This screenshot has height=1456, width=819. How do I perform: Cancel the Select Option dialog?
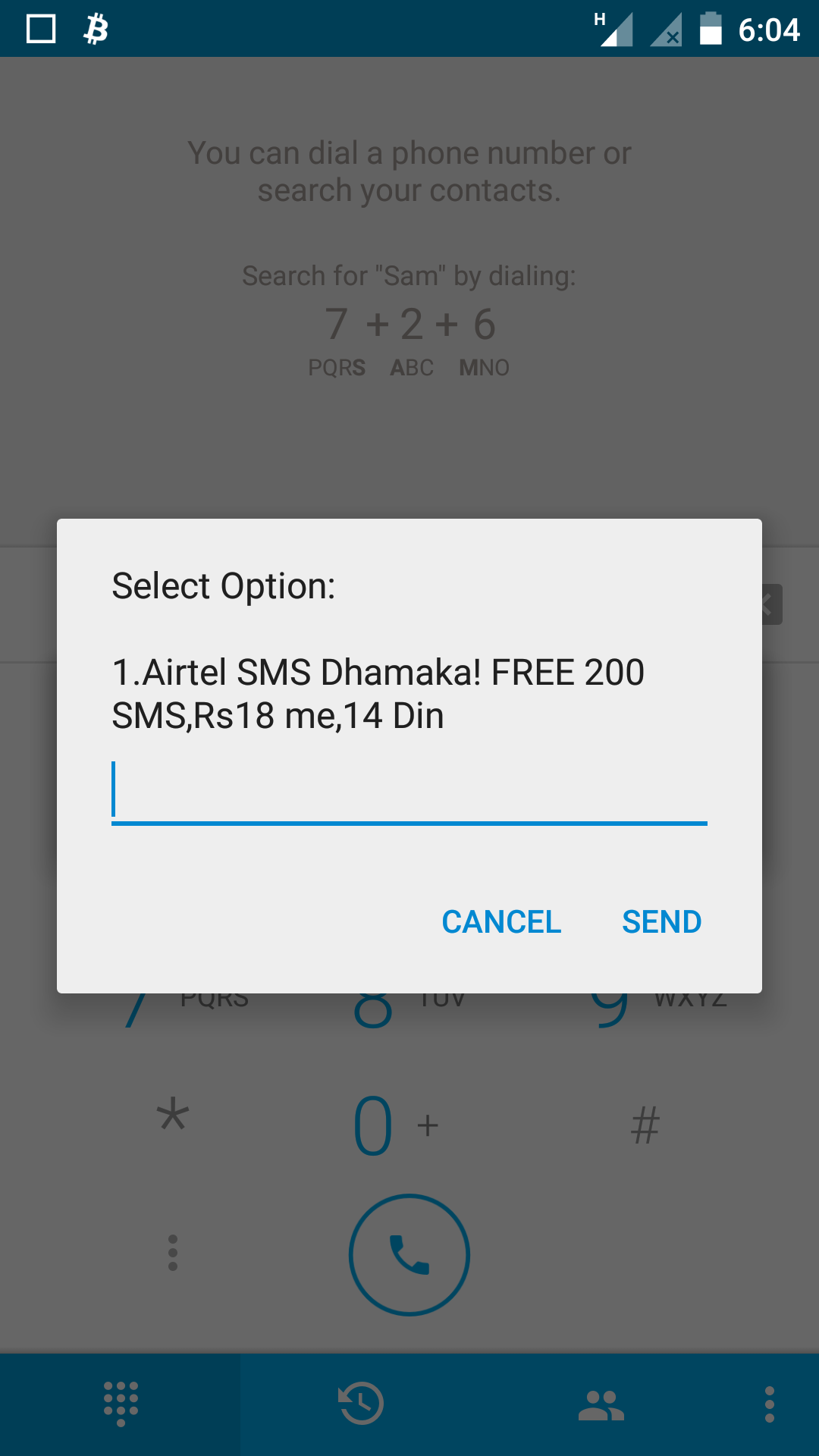[x=501, y=922]
